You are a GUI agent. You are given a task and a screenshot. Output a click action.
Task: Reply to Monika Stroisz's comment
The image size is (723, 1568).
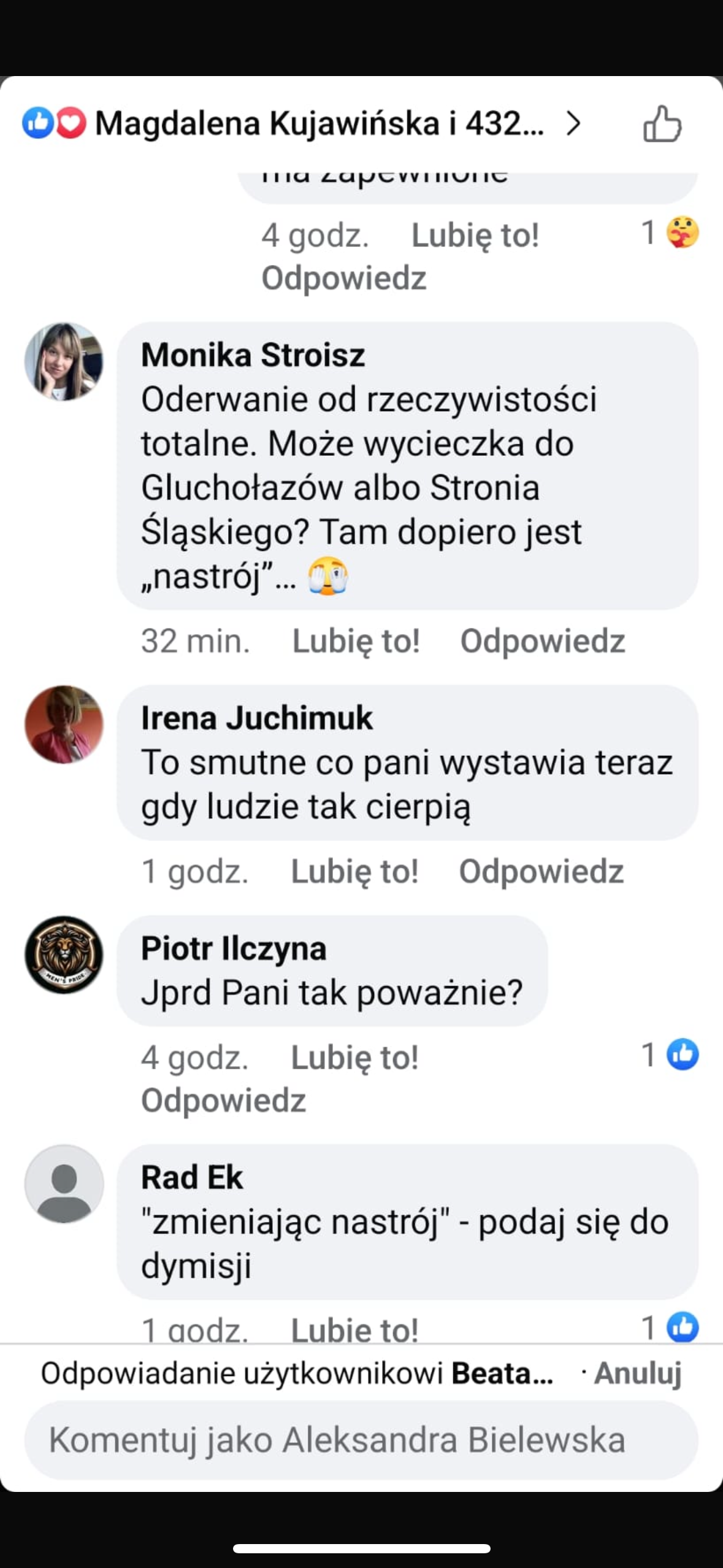[543, 641]
